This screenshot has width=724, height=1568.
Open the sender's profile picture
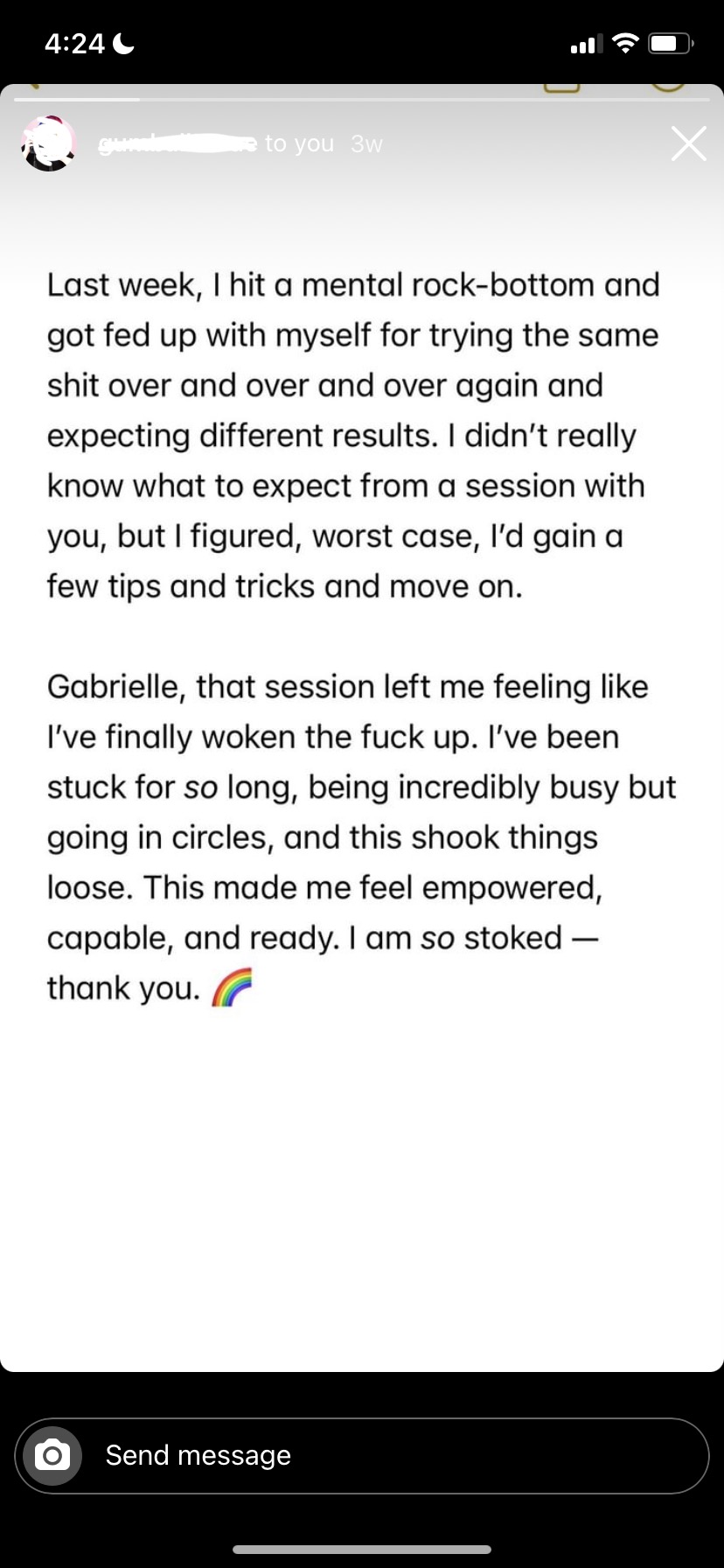point(49,143)
